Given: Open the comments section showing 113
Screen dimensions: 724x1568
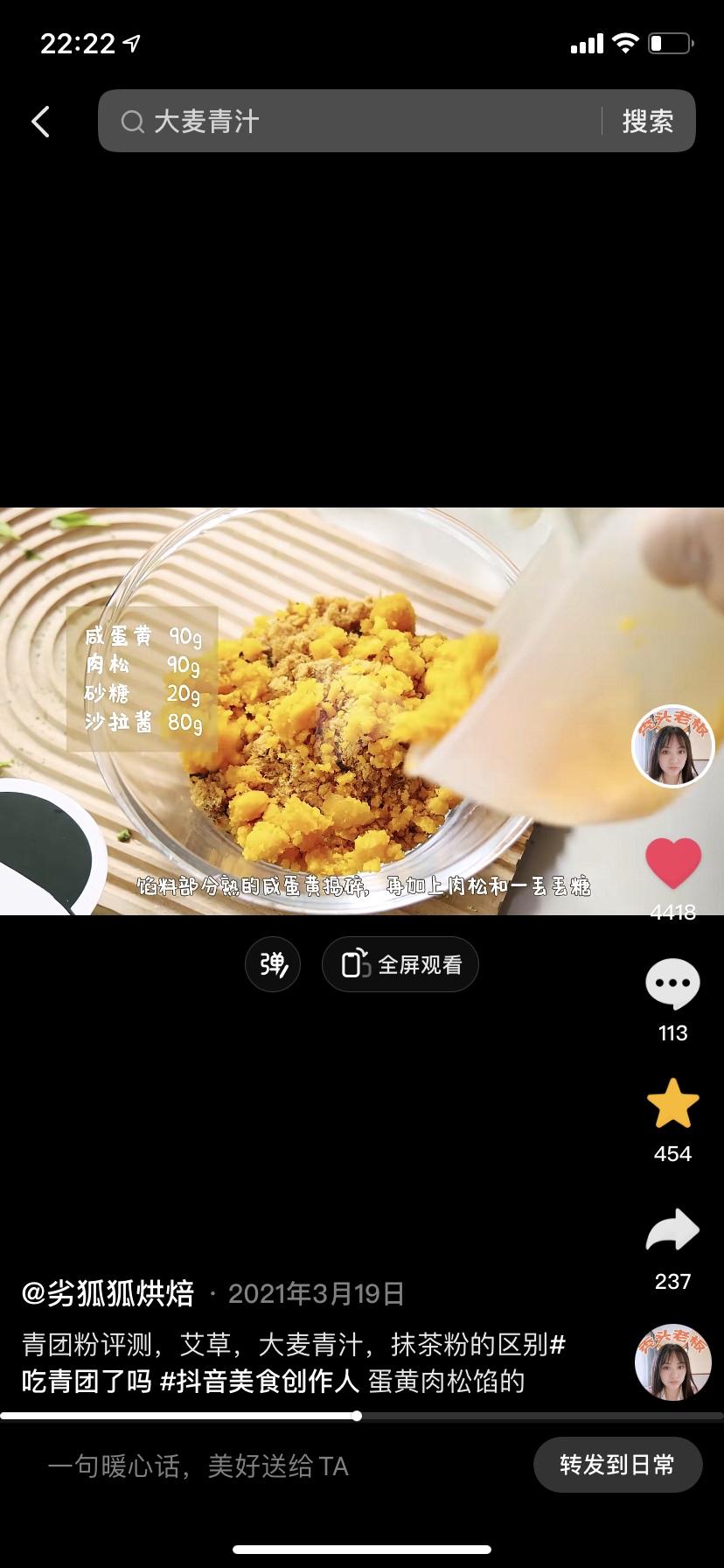Looking at the screenshot, I should 672,983.
